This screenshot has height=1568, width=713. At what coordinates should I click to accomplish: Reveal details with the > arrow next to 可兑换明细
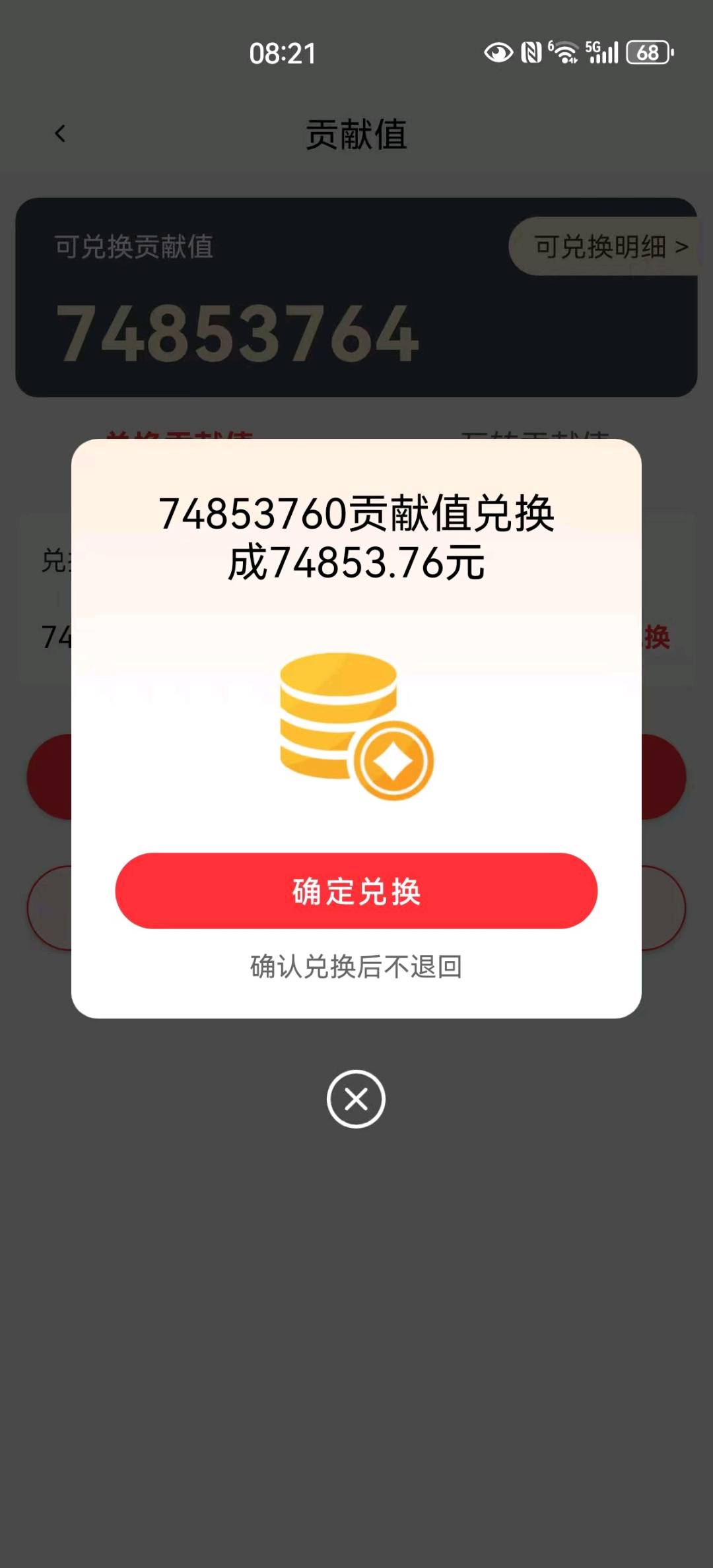click(x=682, y=246)
